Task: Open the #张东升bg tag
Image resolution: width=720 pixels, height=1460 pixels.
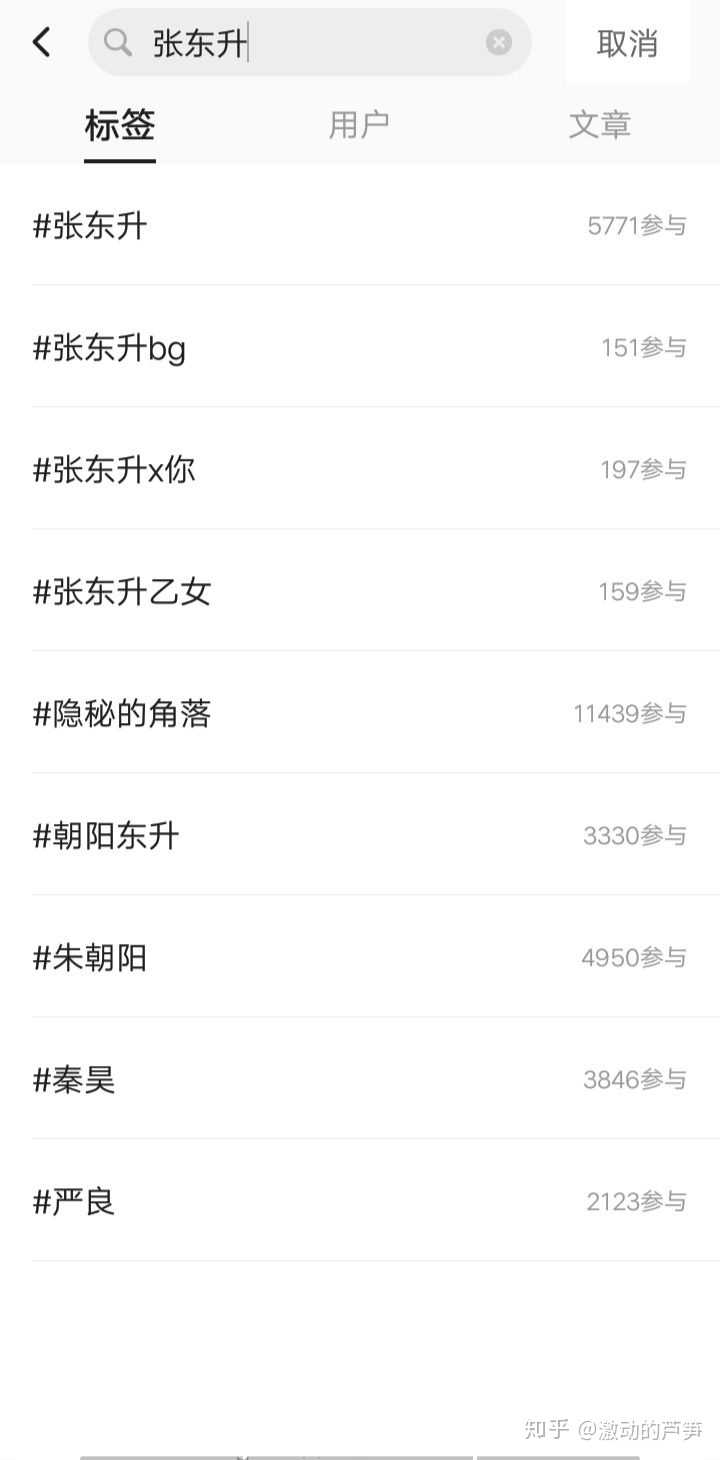Action: (360, 347)
